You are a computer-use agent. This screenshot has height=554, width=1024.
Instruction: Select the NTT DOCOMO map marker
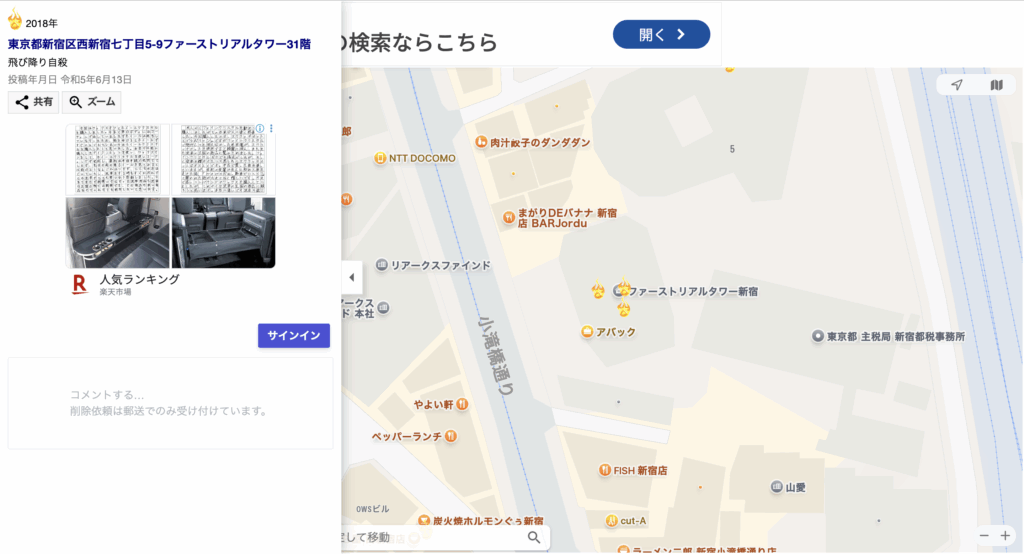pyautogui.click(x=381, y=158)
